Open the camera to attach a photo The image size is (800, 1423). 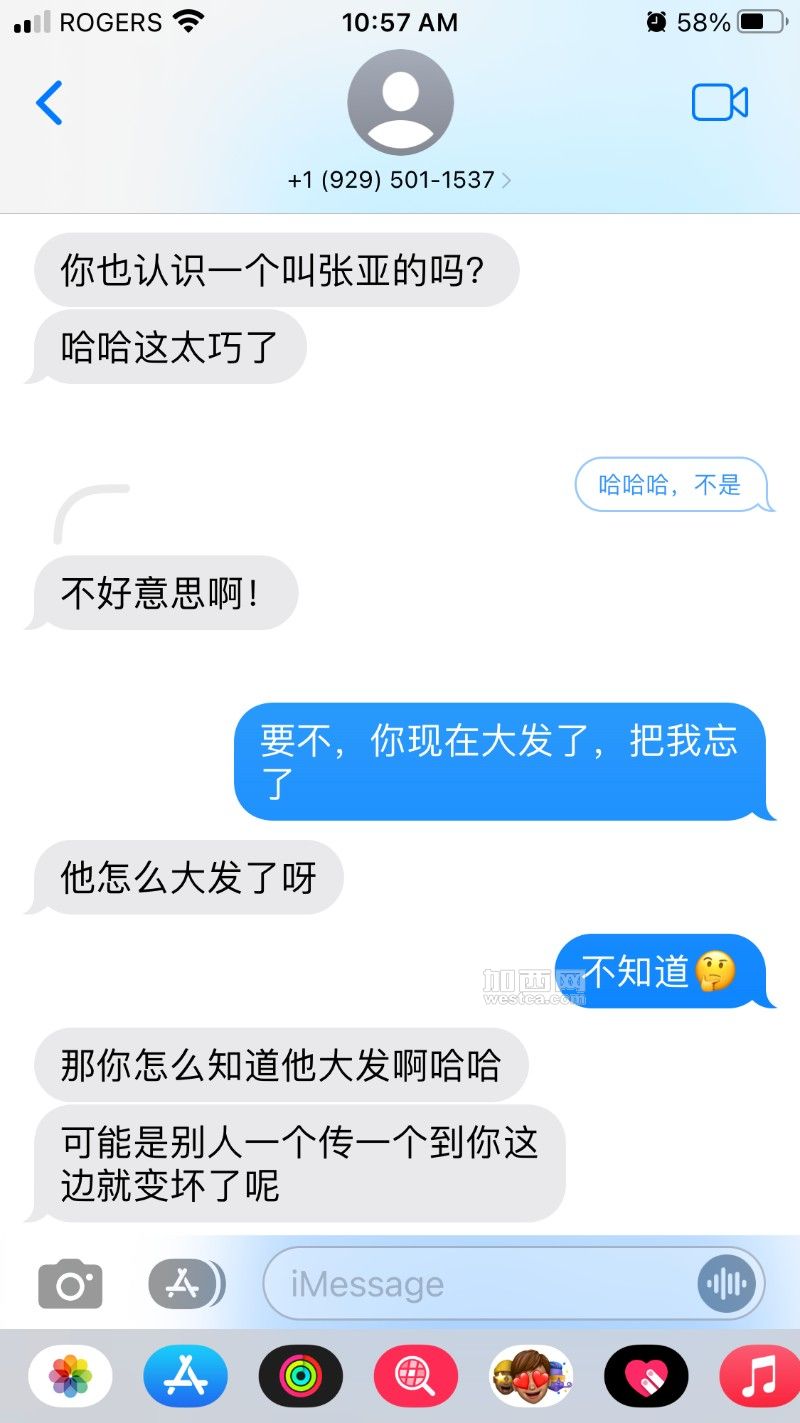(70, 1284)
